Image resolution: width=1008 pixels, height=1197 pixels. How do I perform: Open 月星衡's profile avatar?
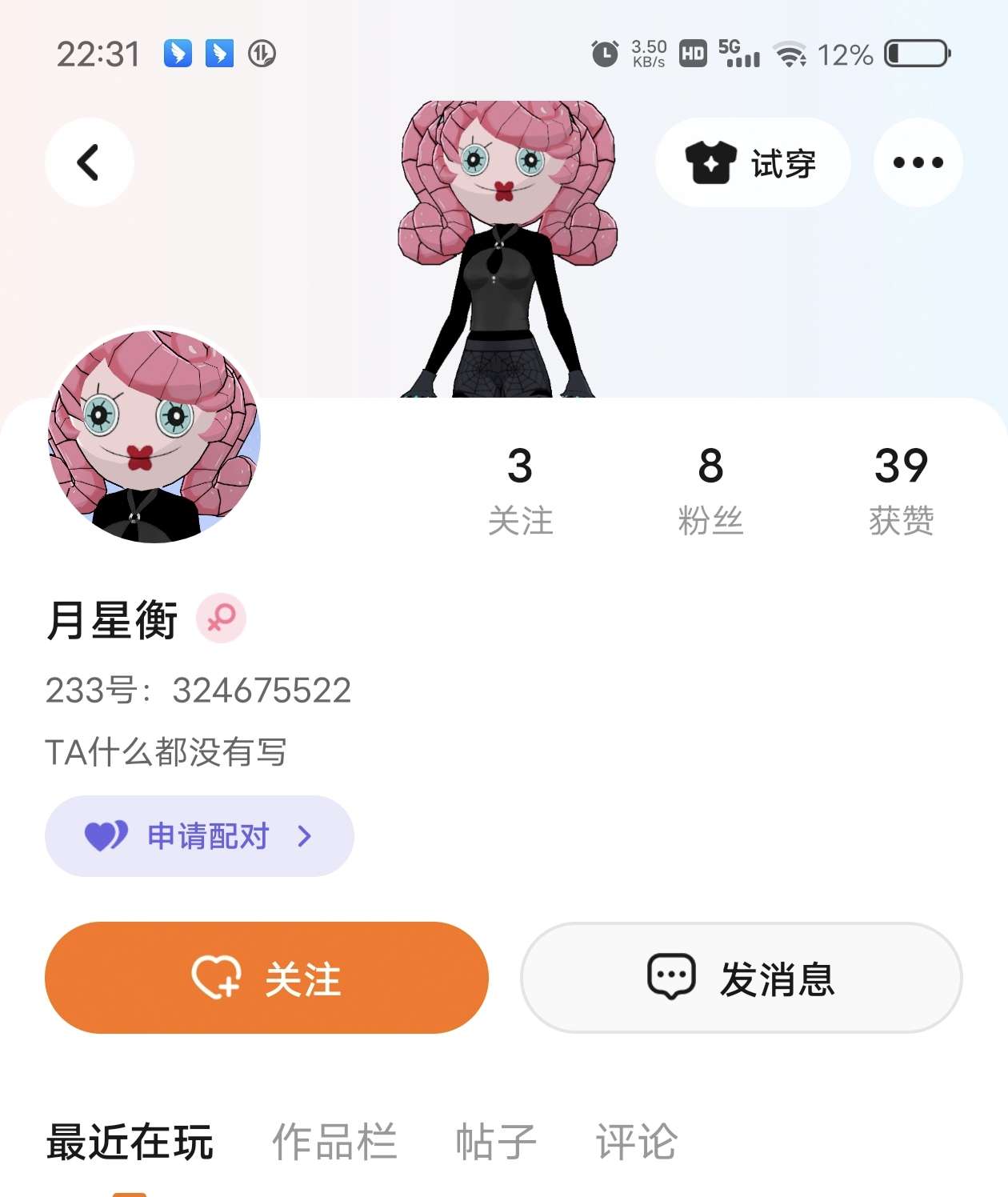point(154,436)
